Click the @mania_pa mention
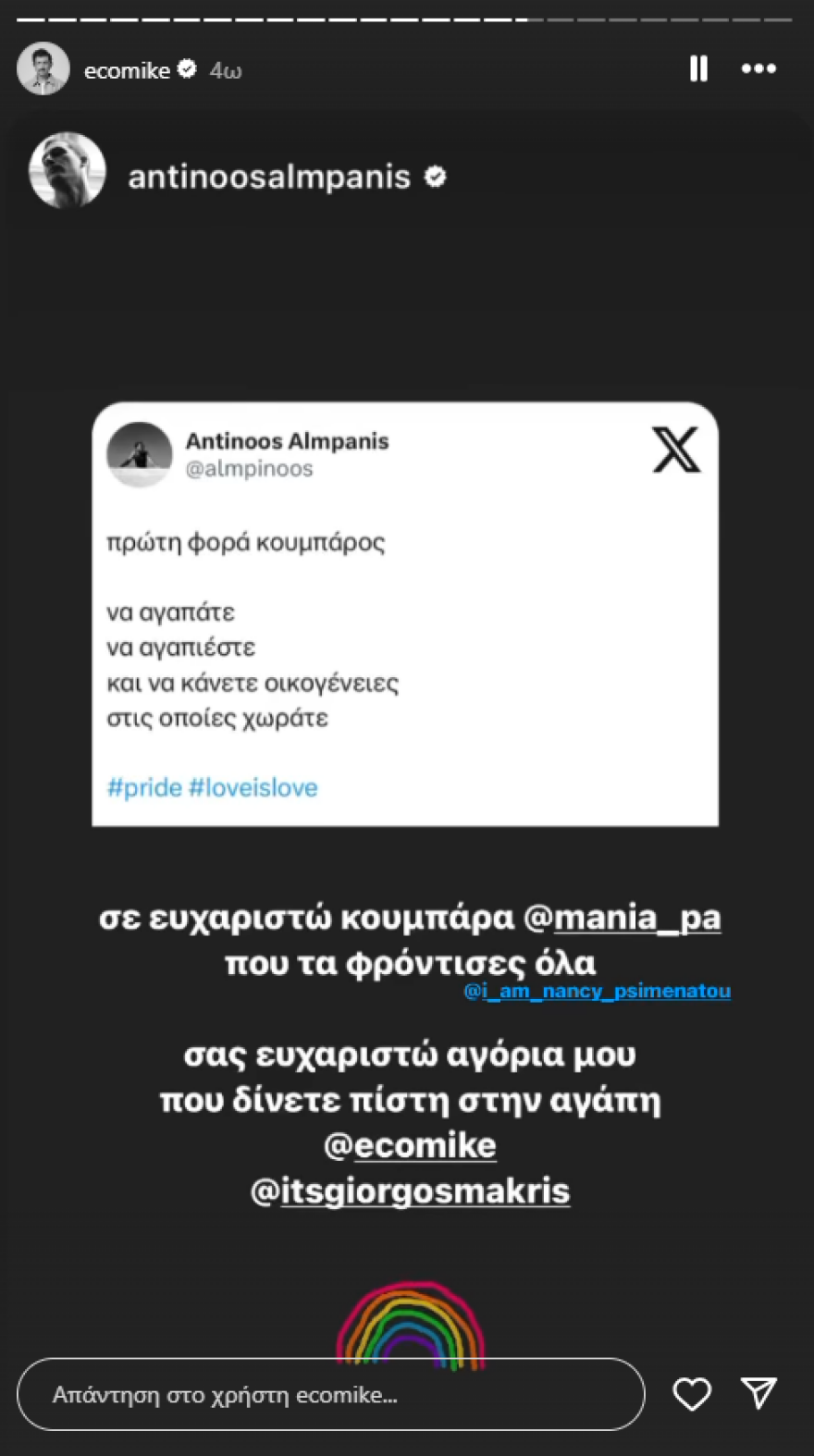This screenshot has width=814, height=1456. pyautogui.click(x=636, y=917)
